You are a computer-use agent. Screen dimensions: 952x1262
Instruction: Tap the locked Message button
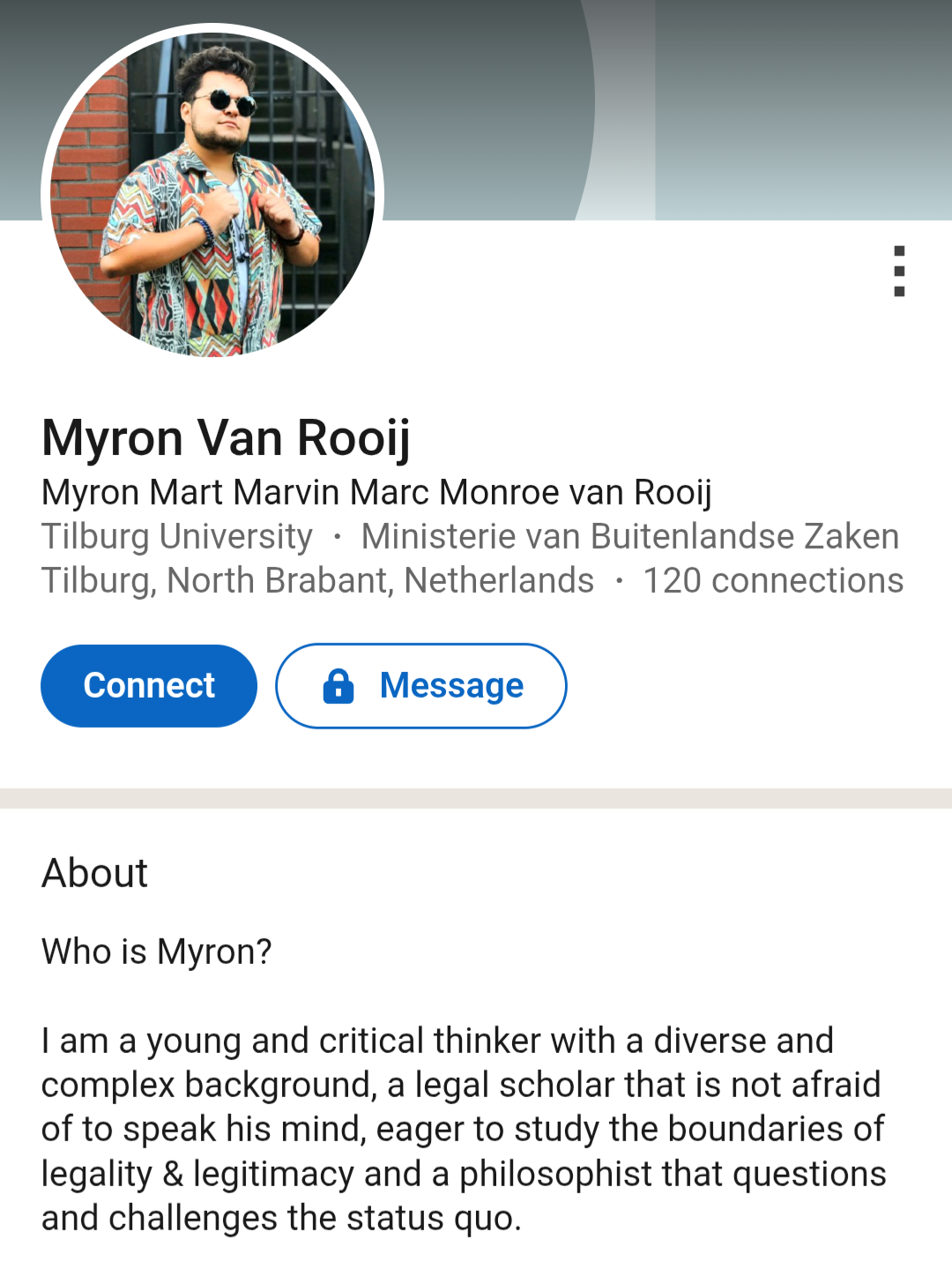click(x=421, y=685)
